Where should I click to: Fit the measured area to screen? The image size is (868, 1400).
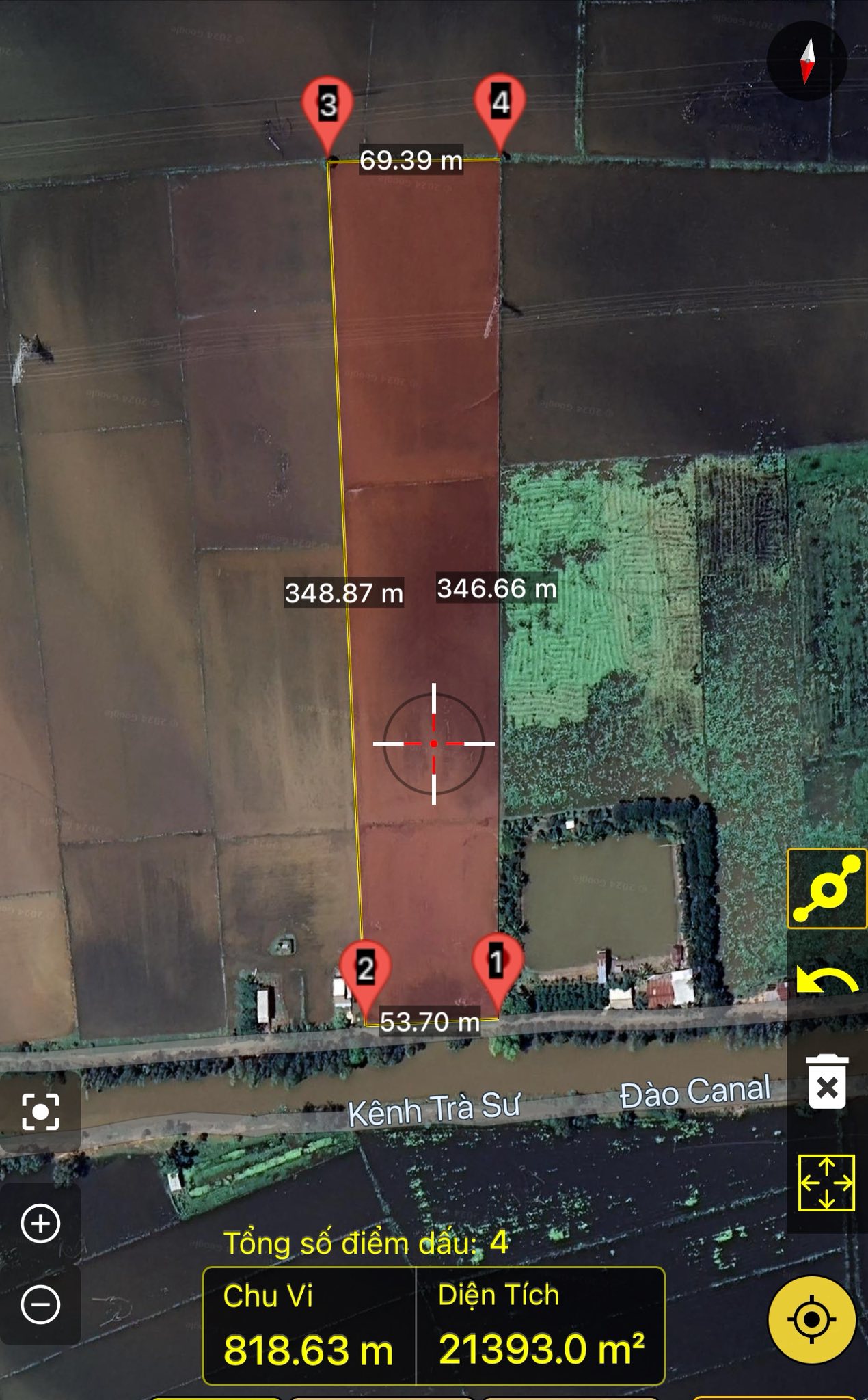coord(827,1183)
